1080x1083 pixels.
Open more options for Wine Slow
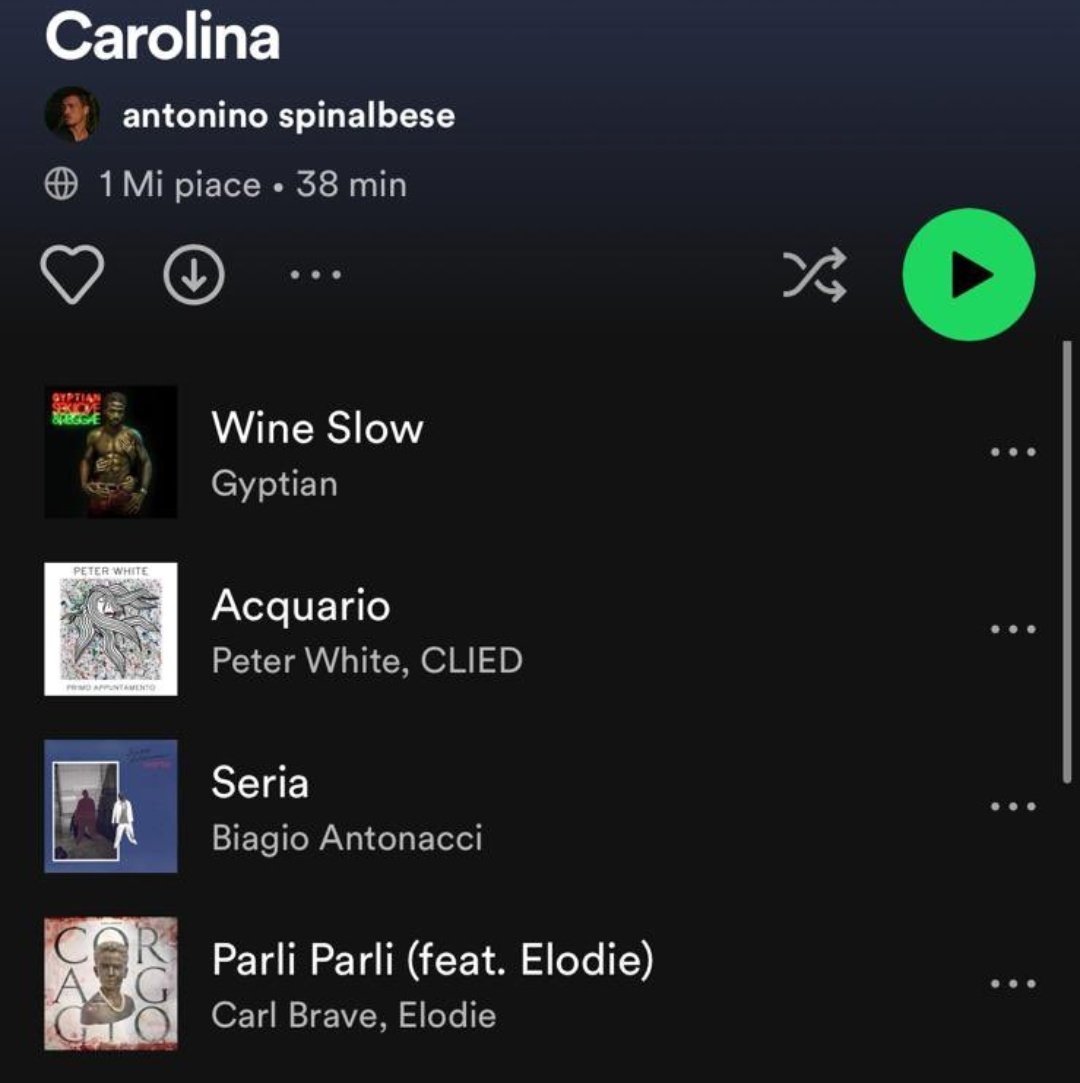pyautogui.click(x=1012, y=452)
